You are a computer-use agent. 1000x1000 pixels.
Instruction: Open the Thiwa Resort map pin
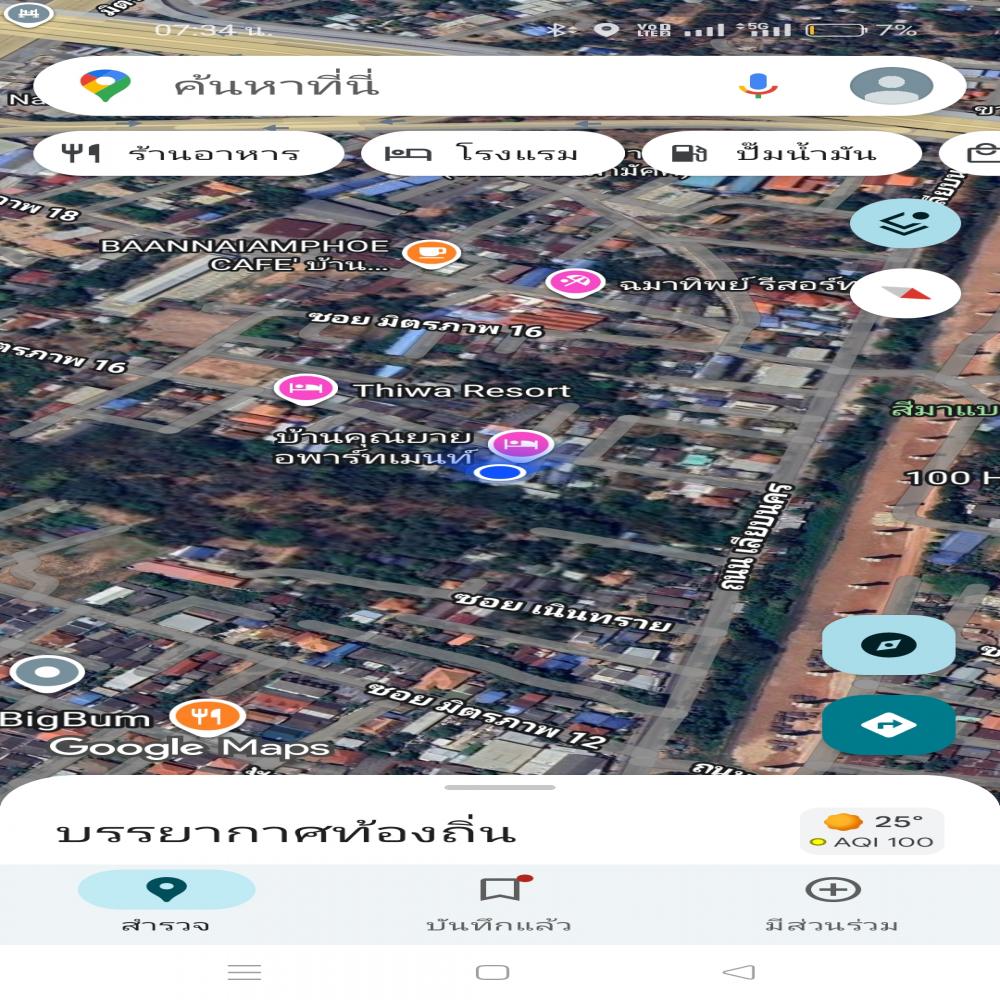click(306, 388)
